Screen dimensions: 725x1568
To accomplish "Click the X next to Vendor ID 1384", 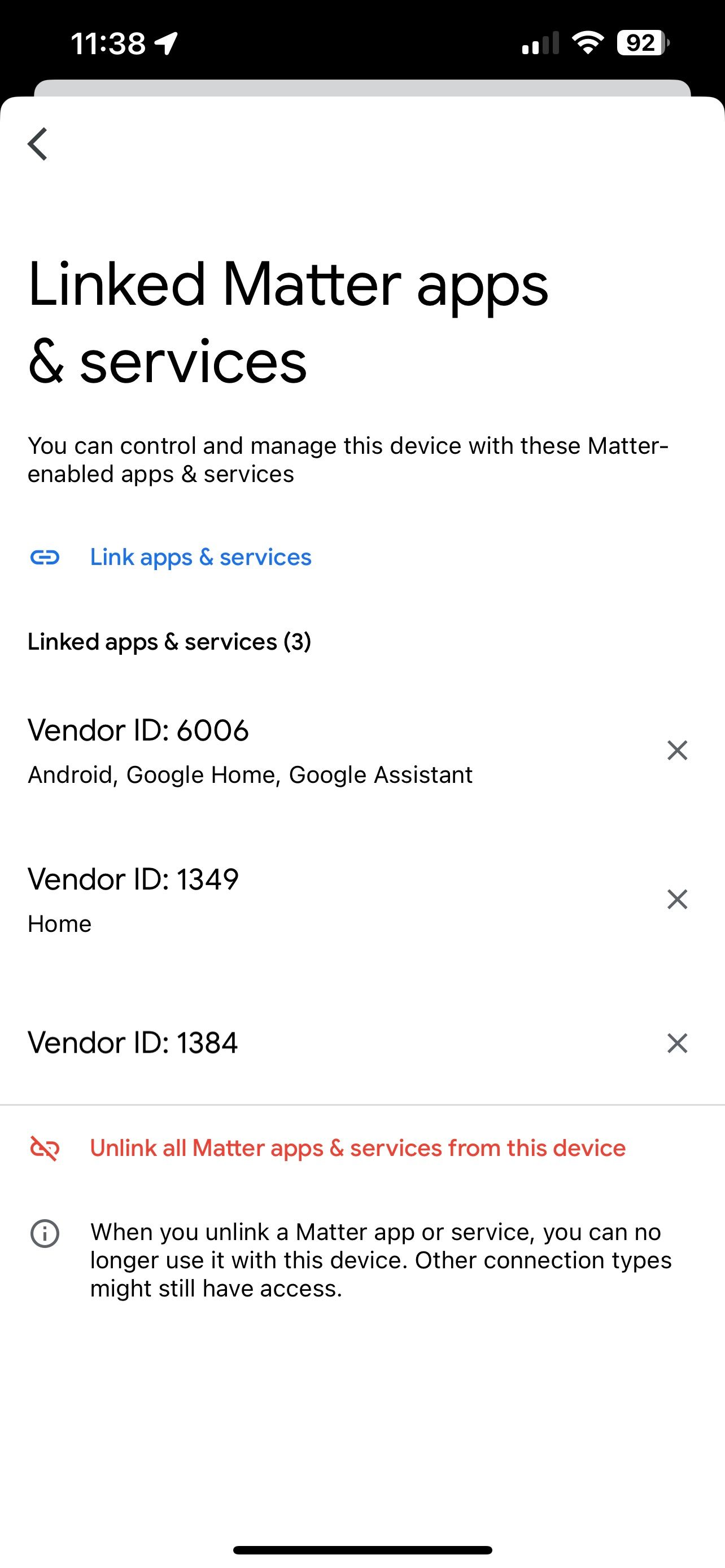I will click(678, 1043).
